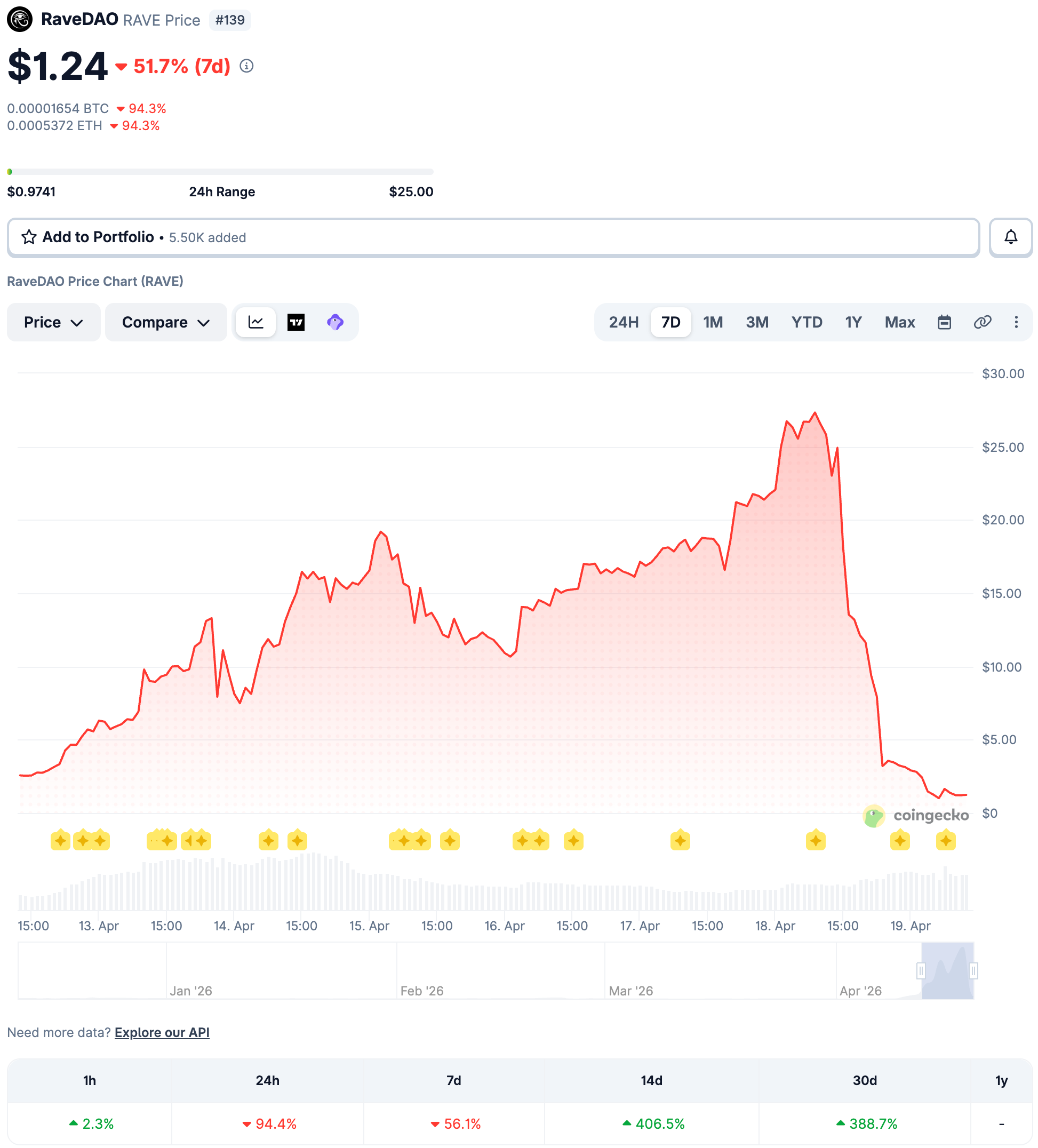
Task: Open the 7d change info icon
Action: point(246,66)
